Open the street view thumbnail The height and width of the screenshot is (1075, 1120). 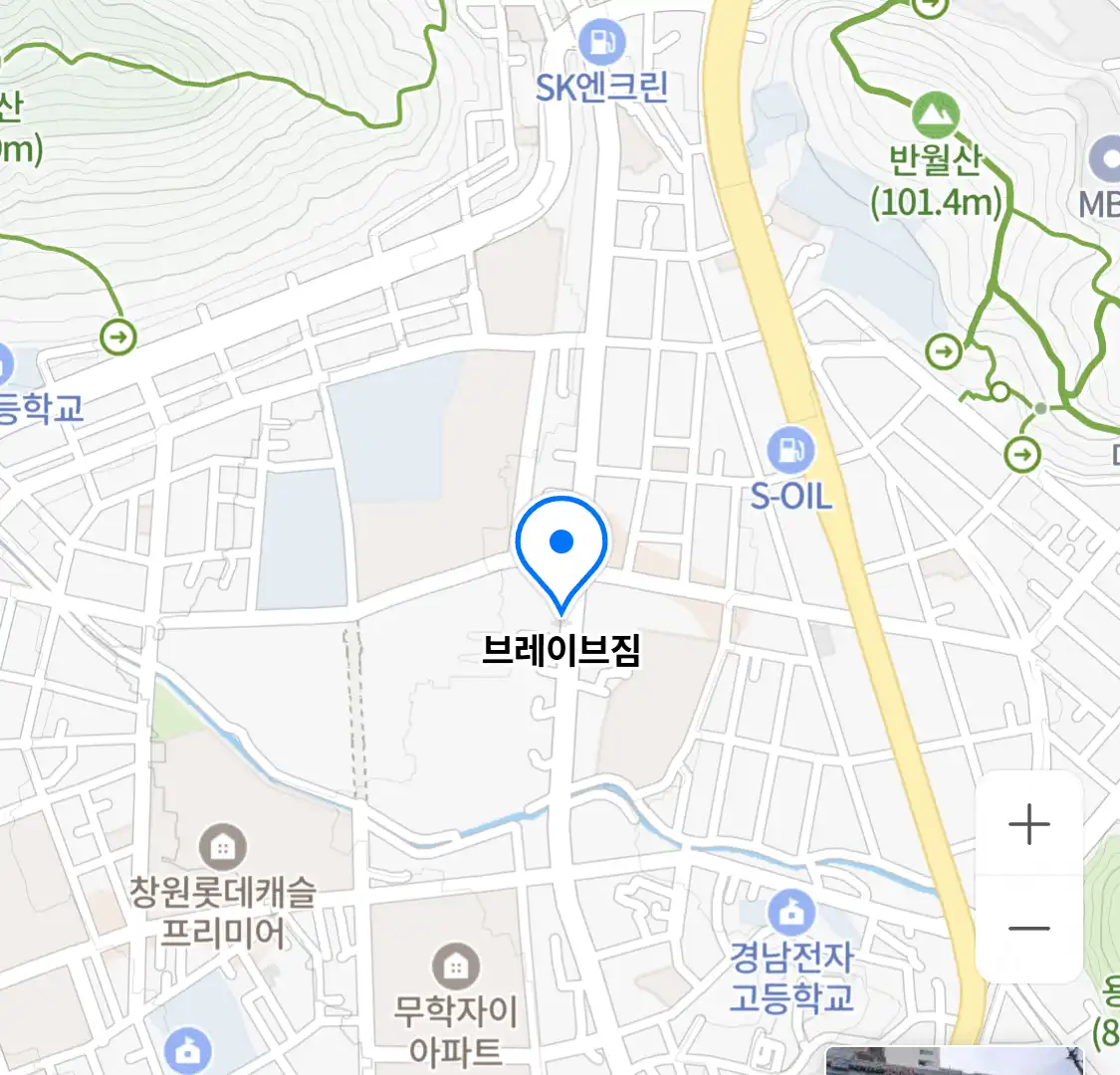954,1061
